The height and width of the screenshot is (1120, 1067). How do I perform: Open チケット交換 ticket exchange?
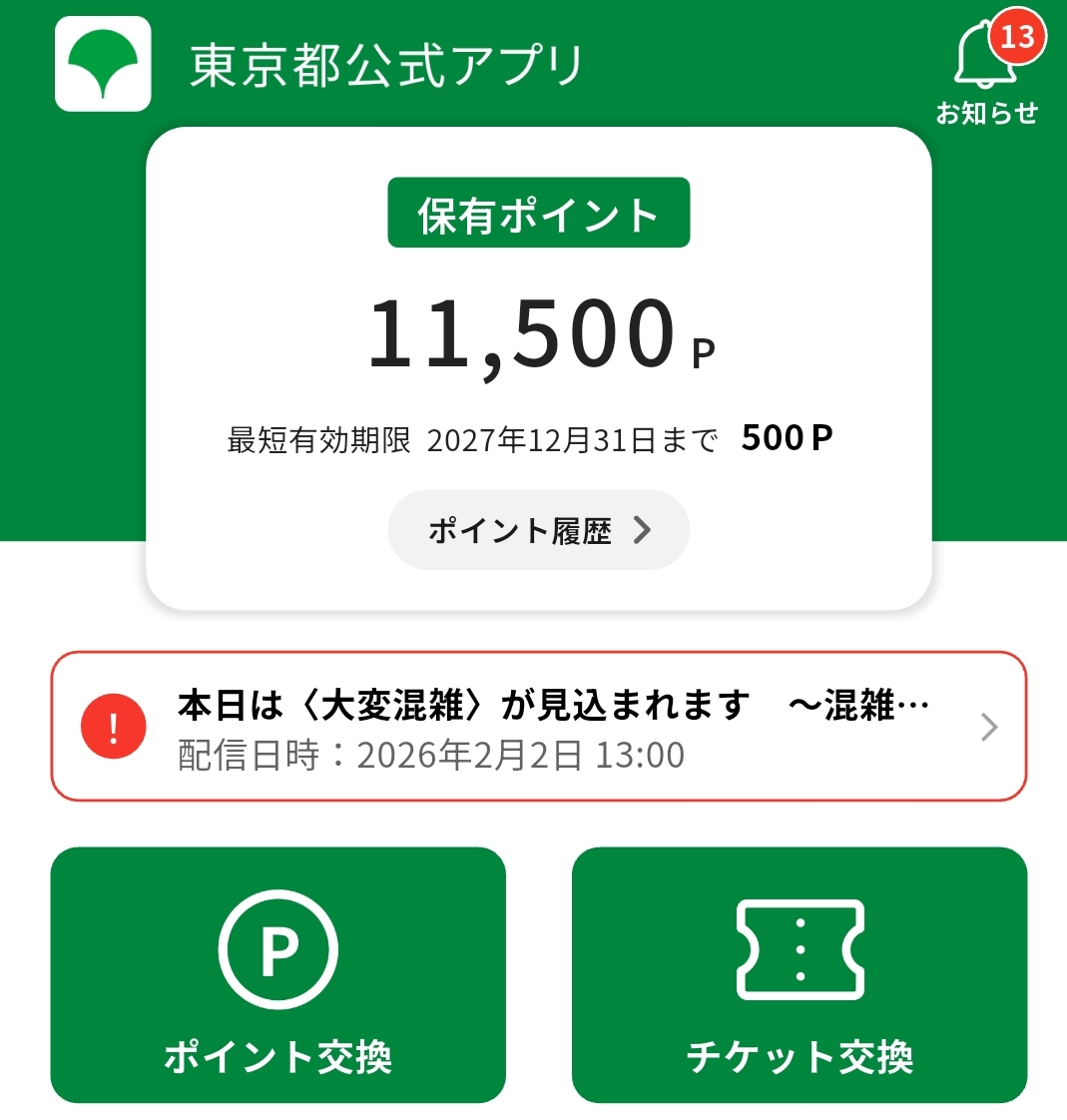[799, 974]
